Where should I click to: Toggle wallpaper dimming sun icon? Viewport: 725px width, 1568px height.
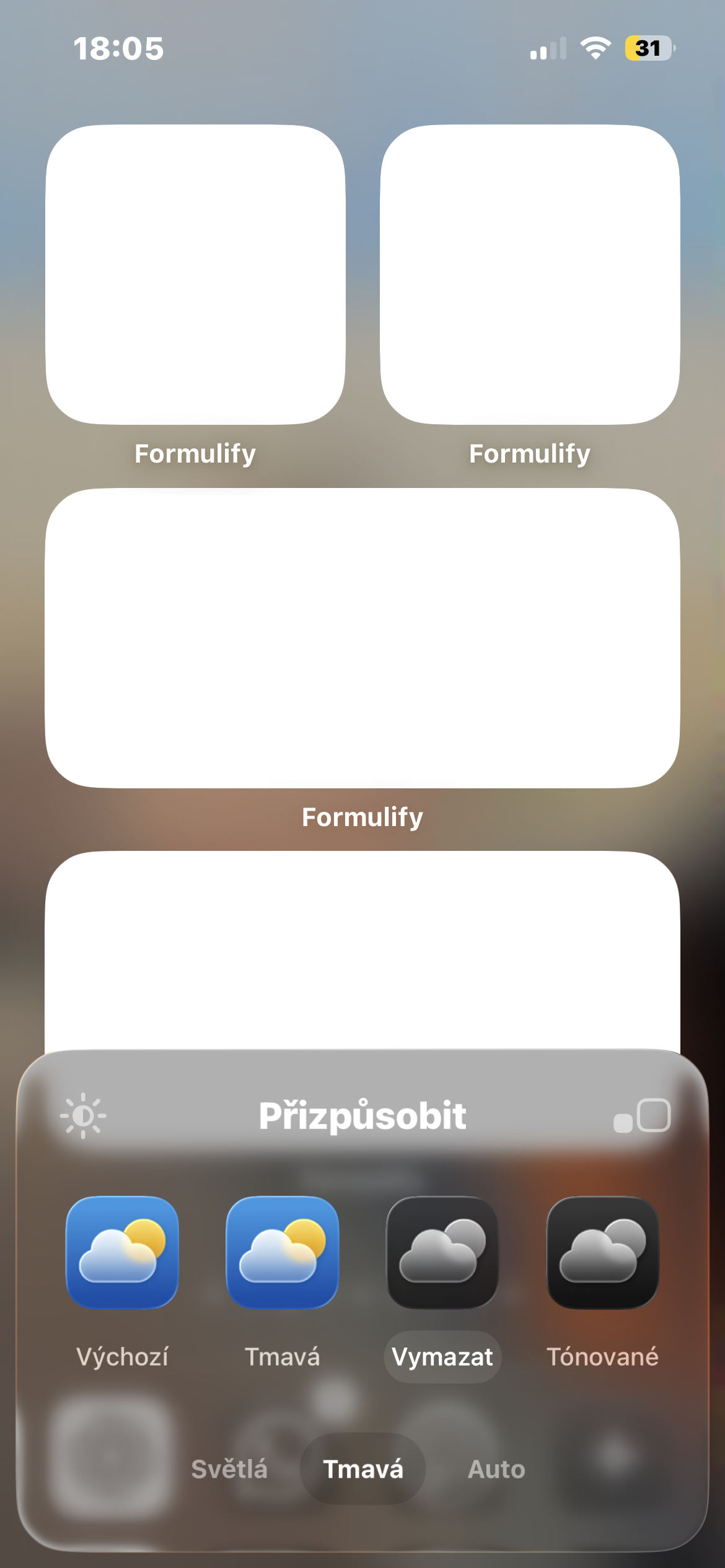(83, 1116)
